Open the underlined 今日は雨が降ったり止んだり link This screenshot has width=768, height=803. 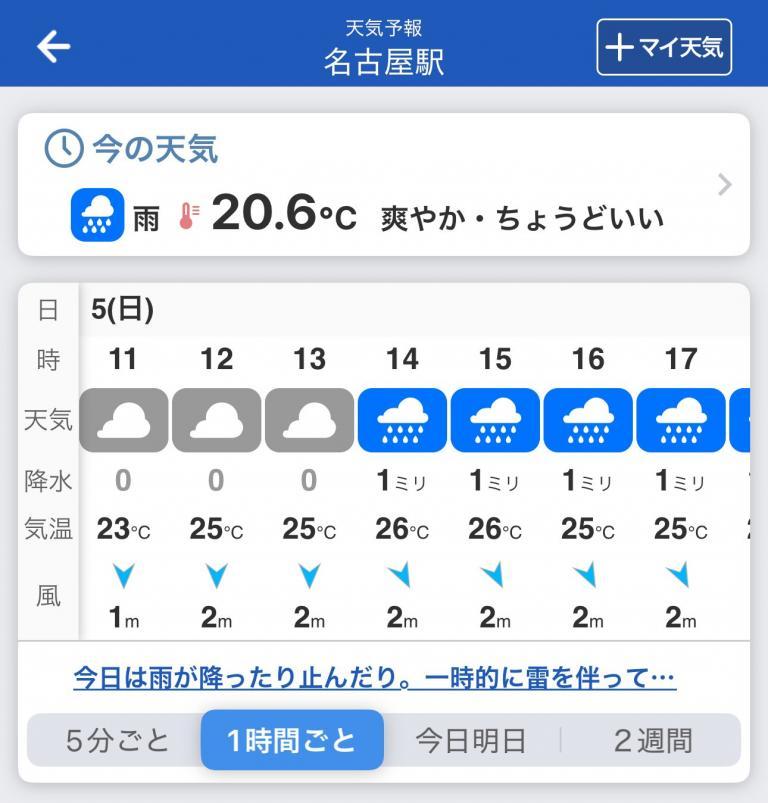pyautogui.click(x=374, y=679)
